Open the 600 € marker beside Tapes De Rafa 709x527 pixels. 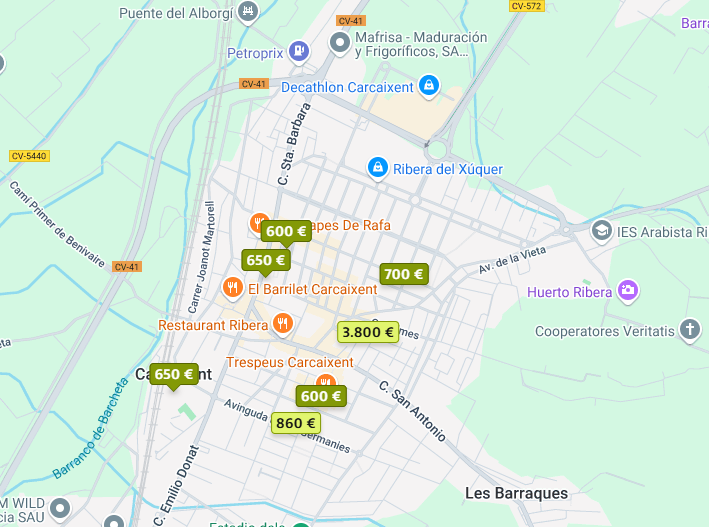point(286,231)
